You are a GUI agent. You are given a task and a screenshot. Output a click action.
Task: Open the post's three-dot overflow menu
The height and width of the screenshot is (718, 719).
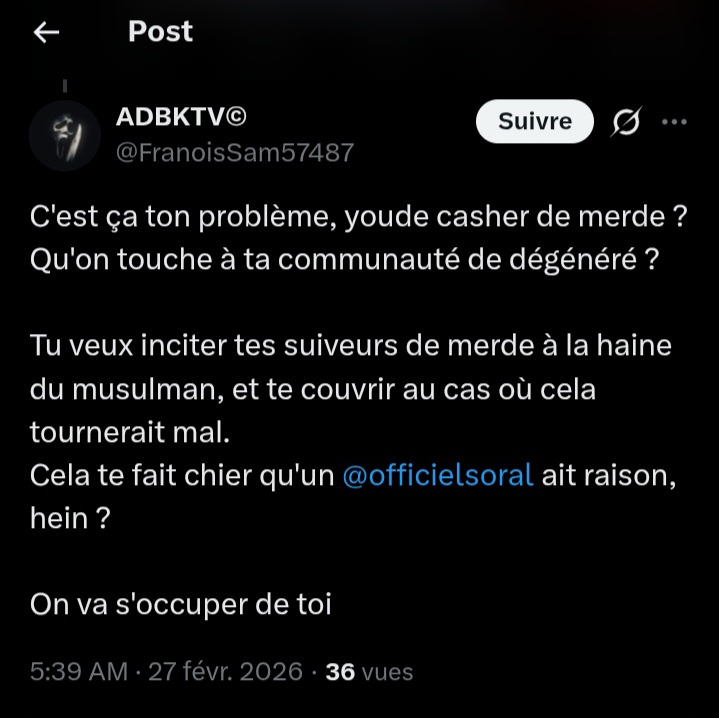coord(675,122)
